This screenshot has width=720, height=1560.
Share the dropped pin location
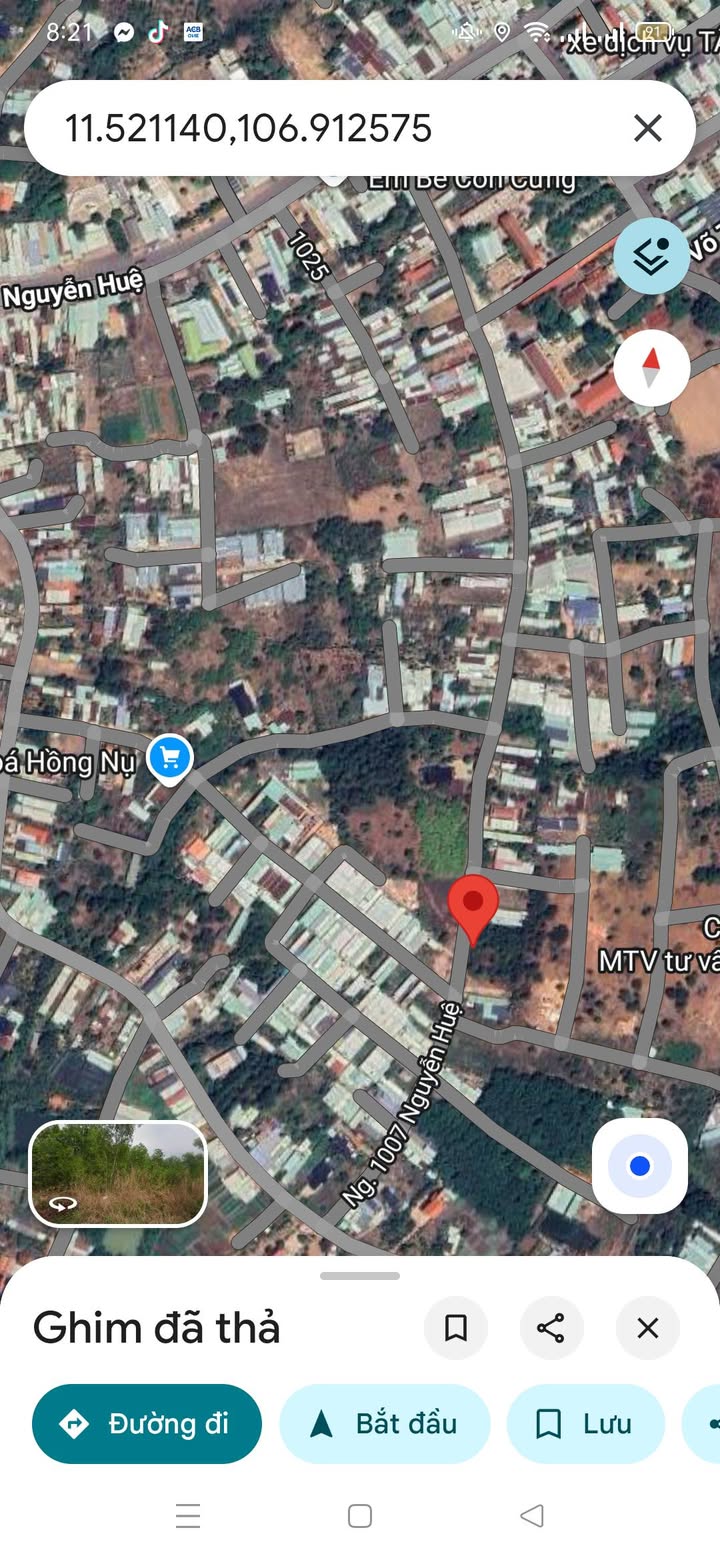click(x=551, y=1328)
